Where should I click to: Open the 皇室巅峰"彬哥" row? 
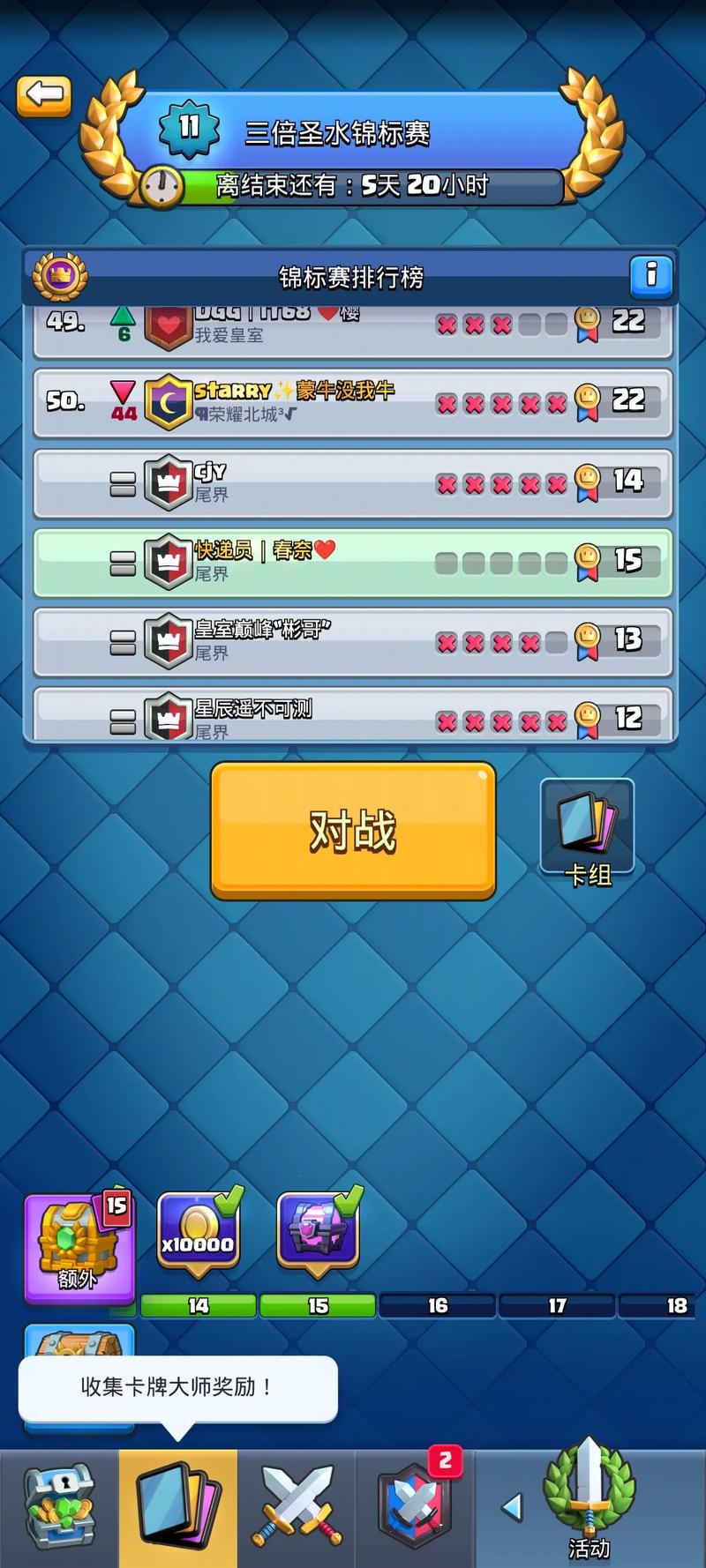pos(353,642)
